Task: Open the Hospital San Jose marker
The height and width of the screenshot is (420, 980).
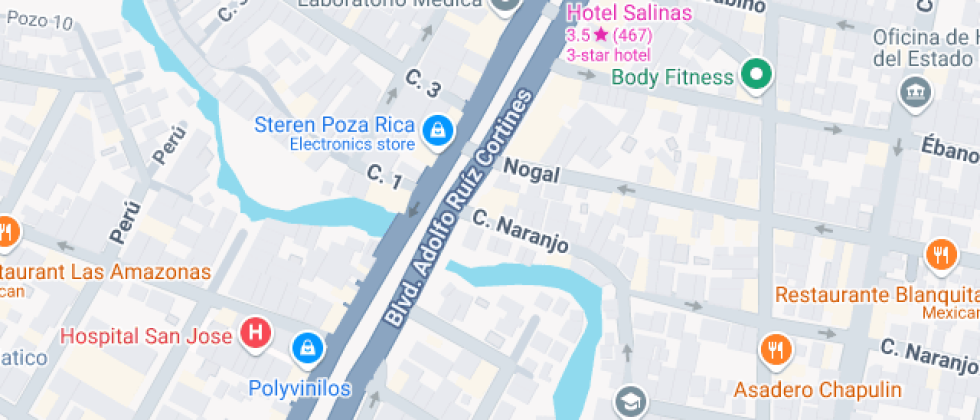Action: pos(256,334)
